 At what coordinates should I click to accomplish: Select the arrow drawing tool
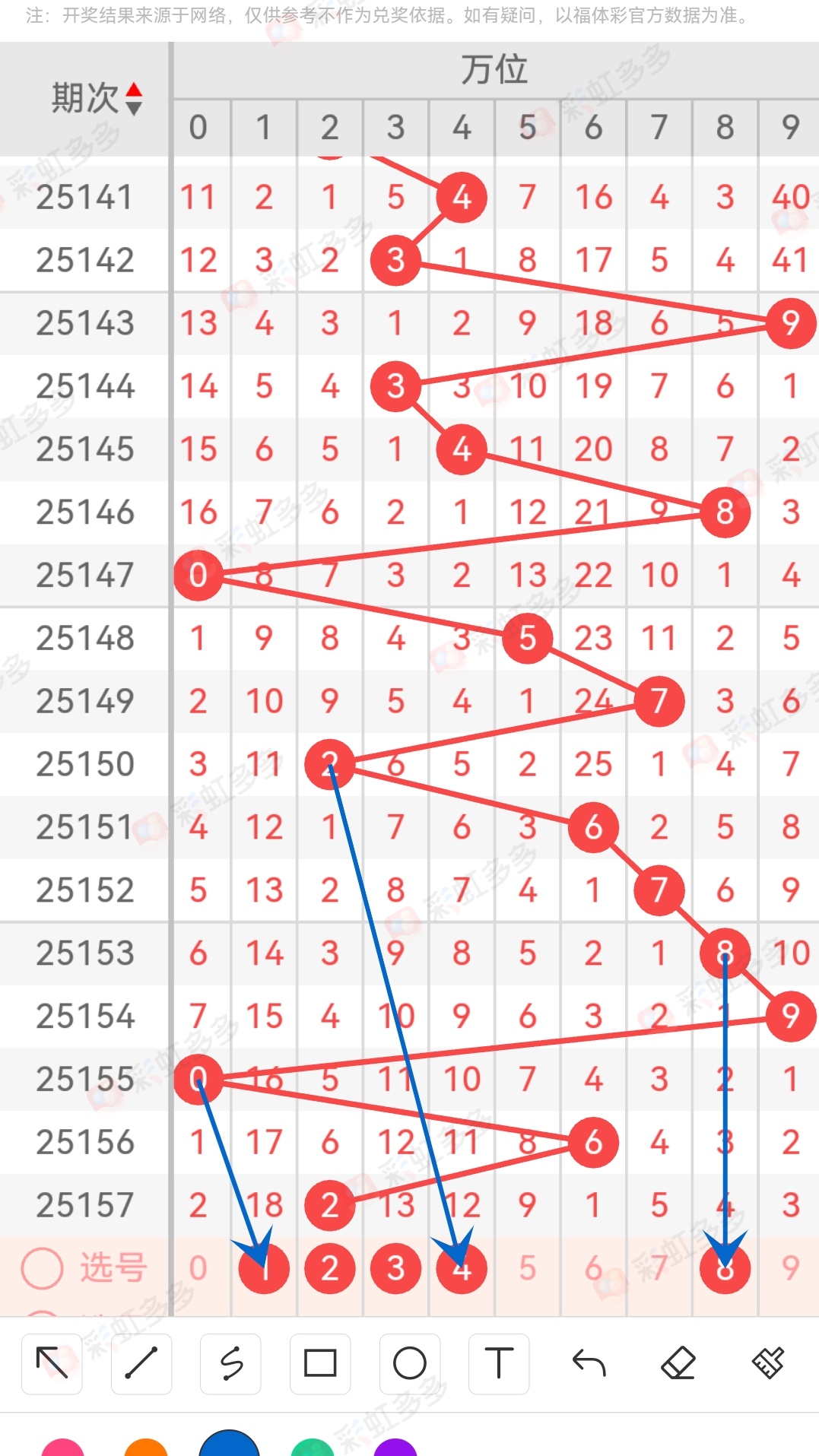[52, 1363]
